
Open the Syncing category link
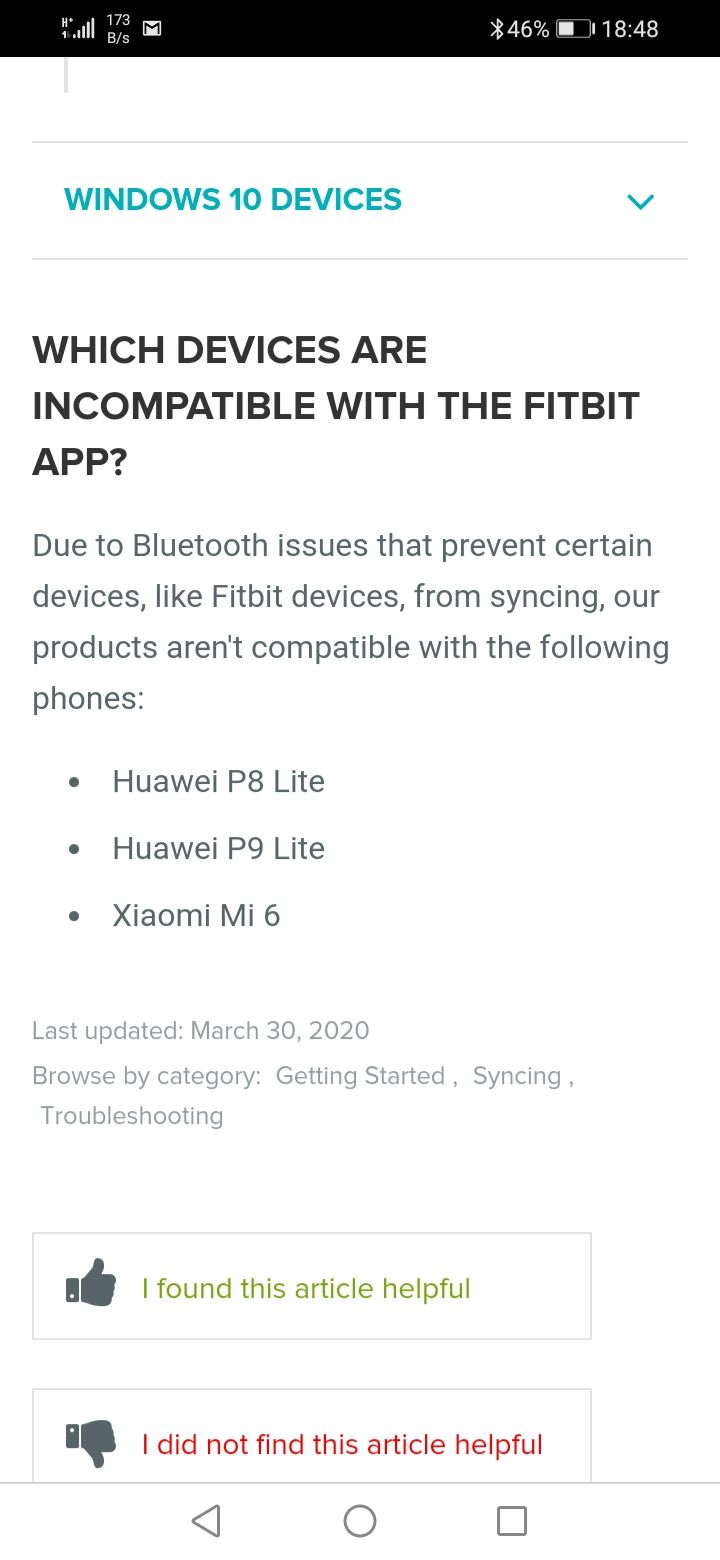[x=516, y=1076]
